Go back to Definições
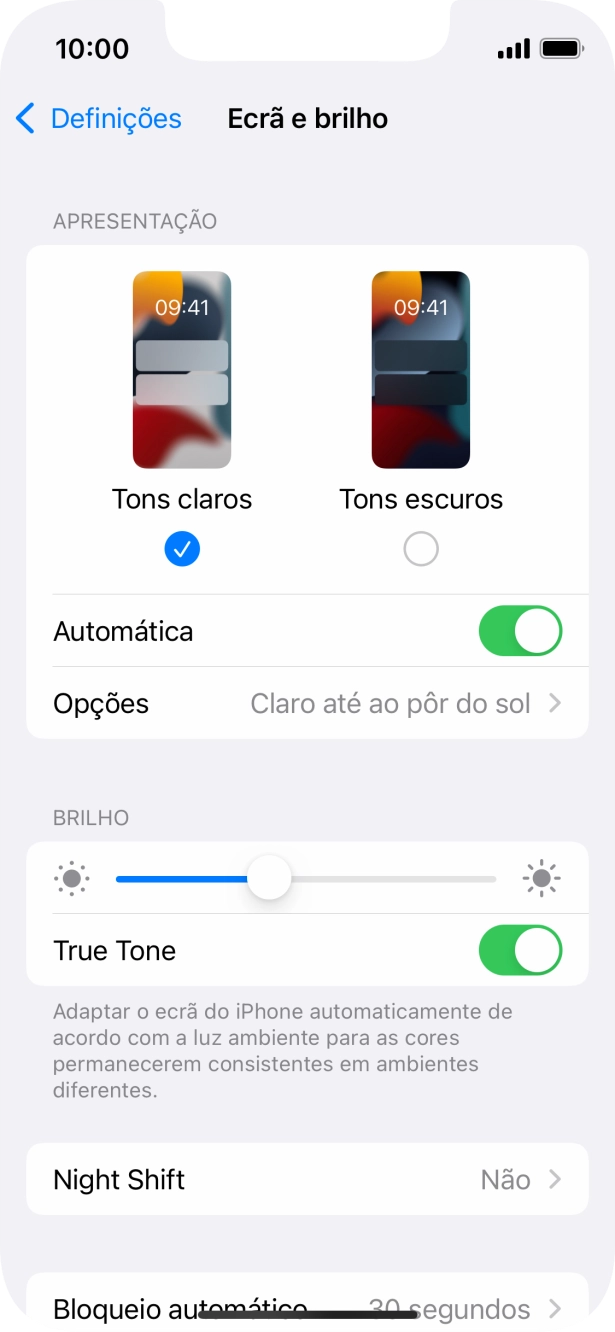The height and width of the screenshot is (1332, 615). point(98,119)
